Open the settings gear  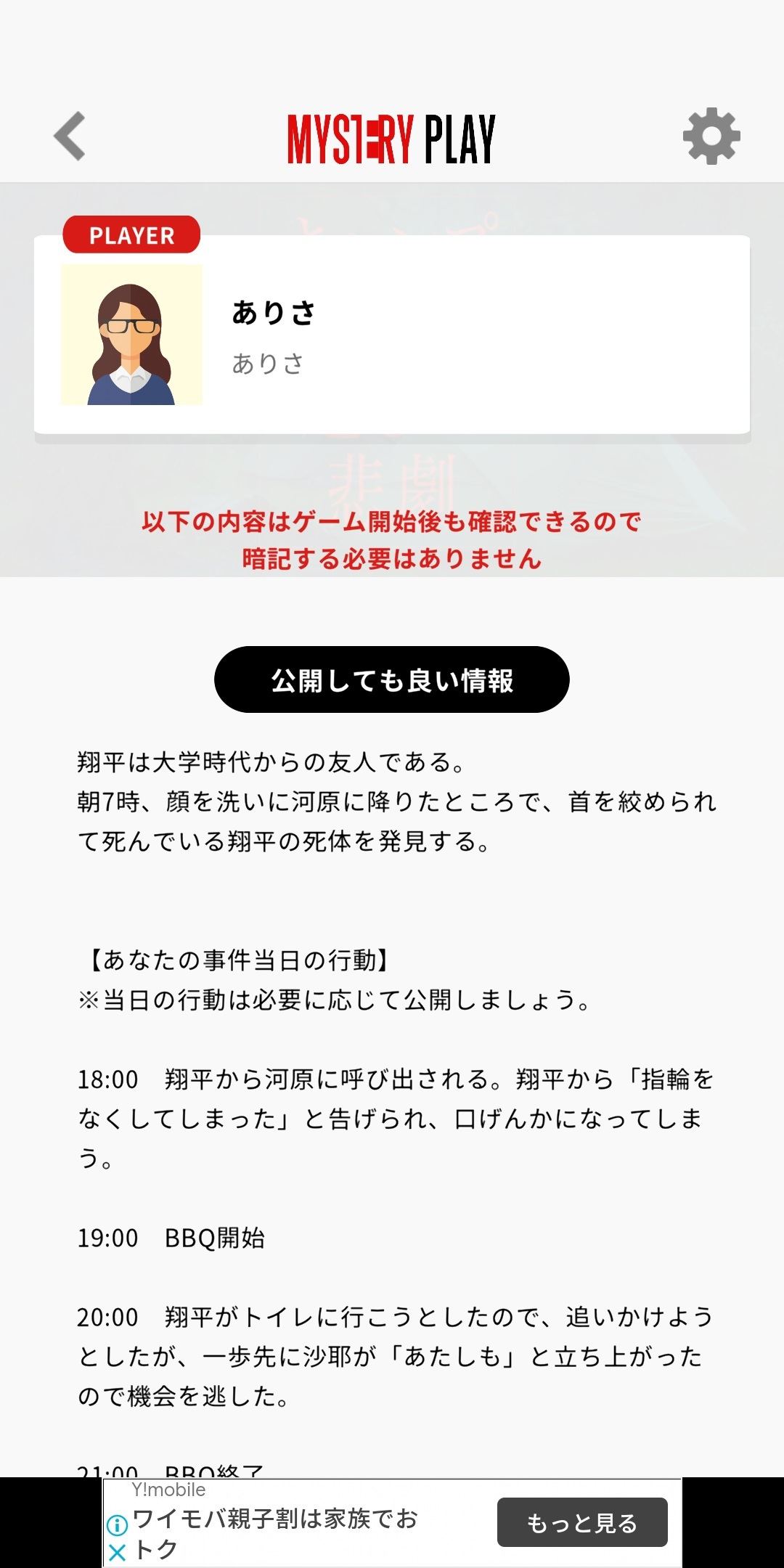click(711, 136)
